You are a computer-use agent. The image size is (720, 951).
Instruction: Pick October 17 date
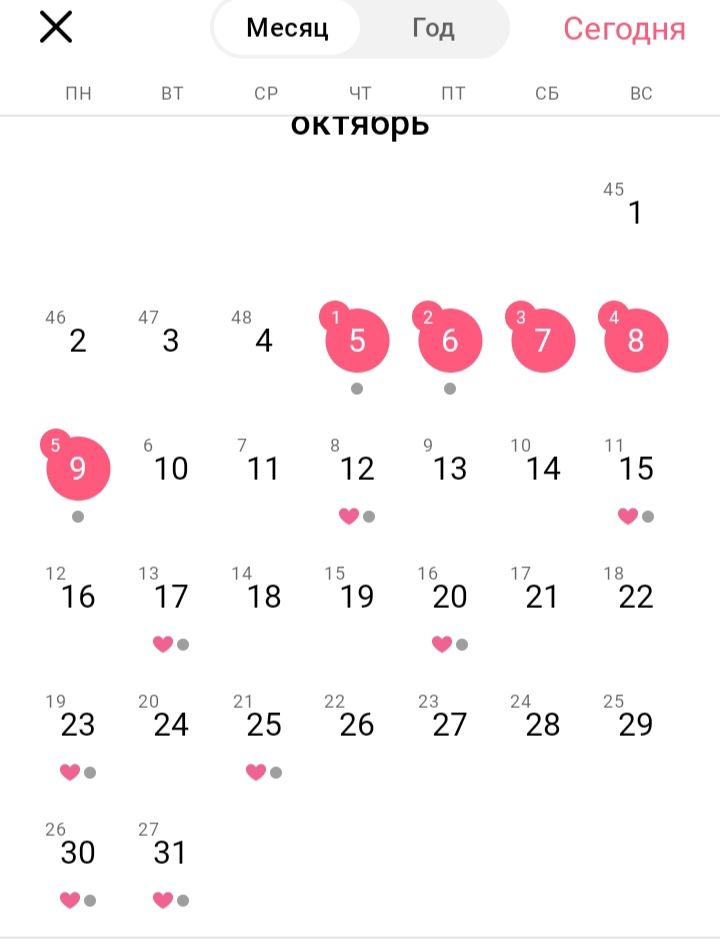pos(171,597)
